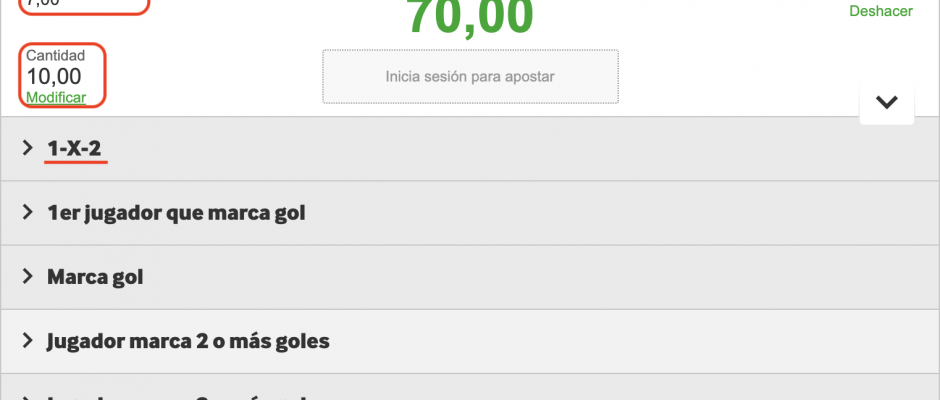The image size is (940, 400).
Task: Undo with the Deshacer link
Action: click(880, 11)
